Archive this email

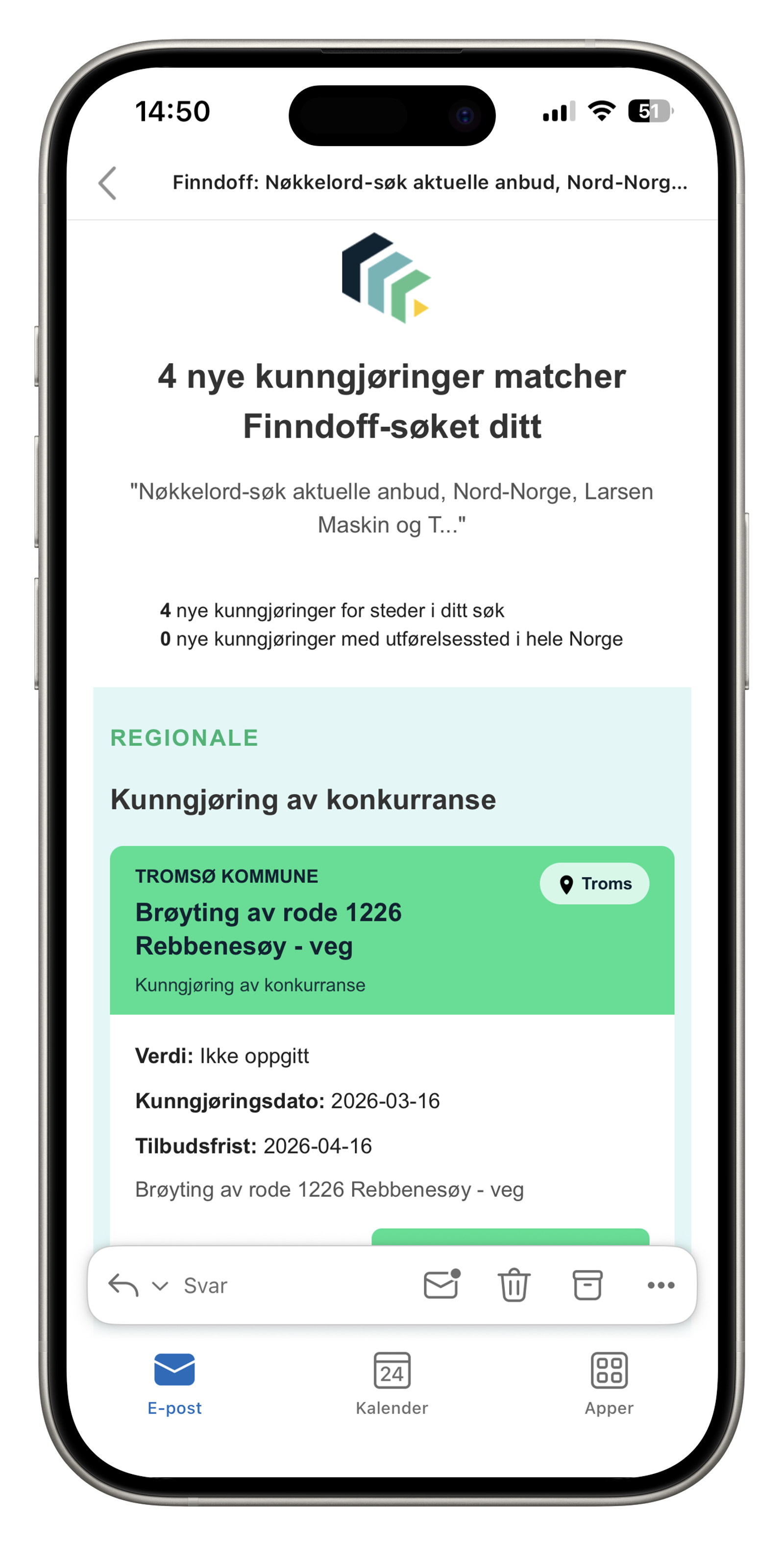pyautogui.click(x=587, y=1285)
